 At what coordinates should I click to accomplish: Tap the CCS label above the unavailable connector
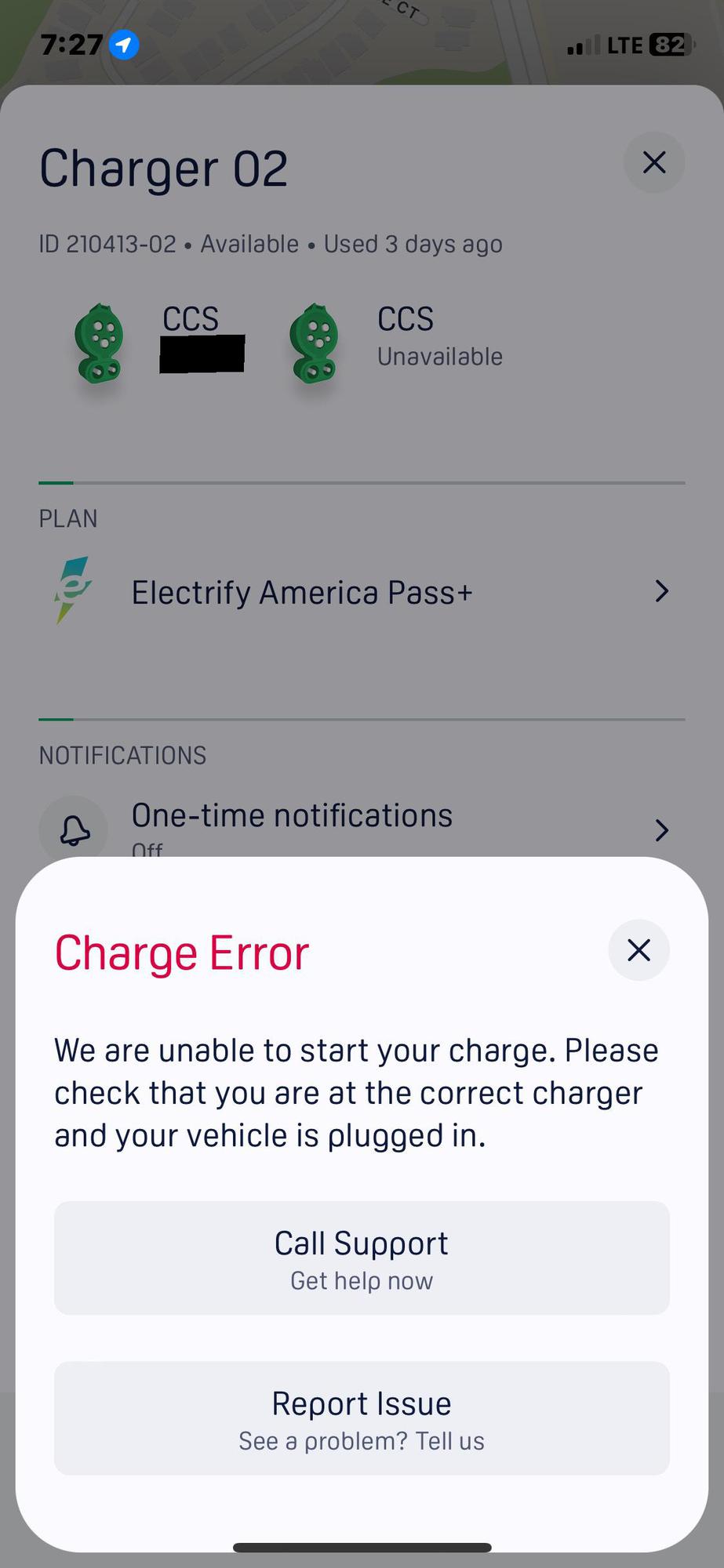coord(405,318)
